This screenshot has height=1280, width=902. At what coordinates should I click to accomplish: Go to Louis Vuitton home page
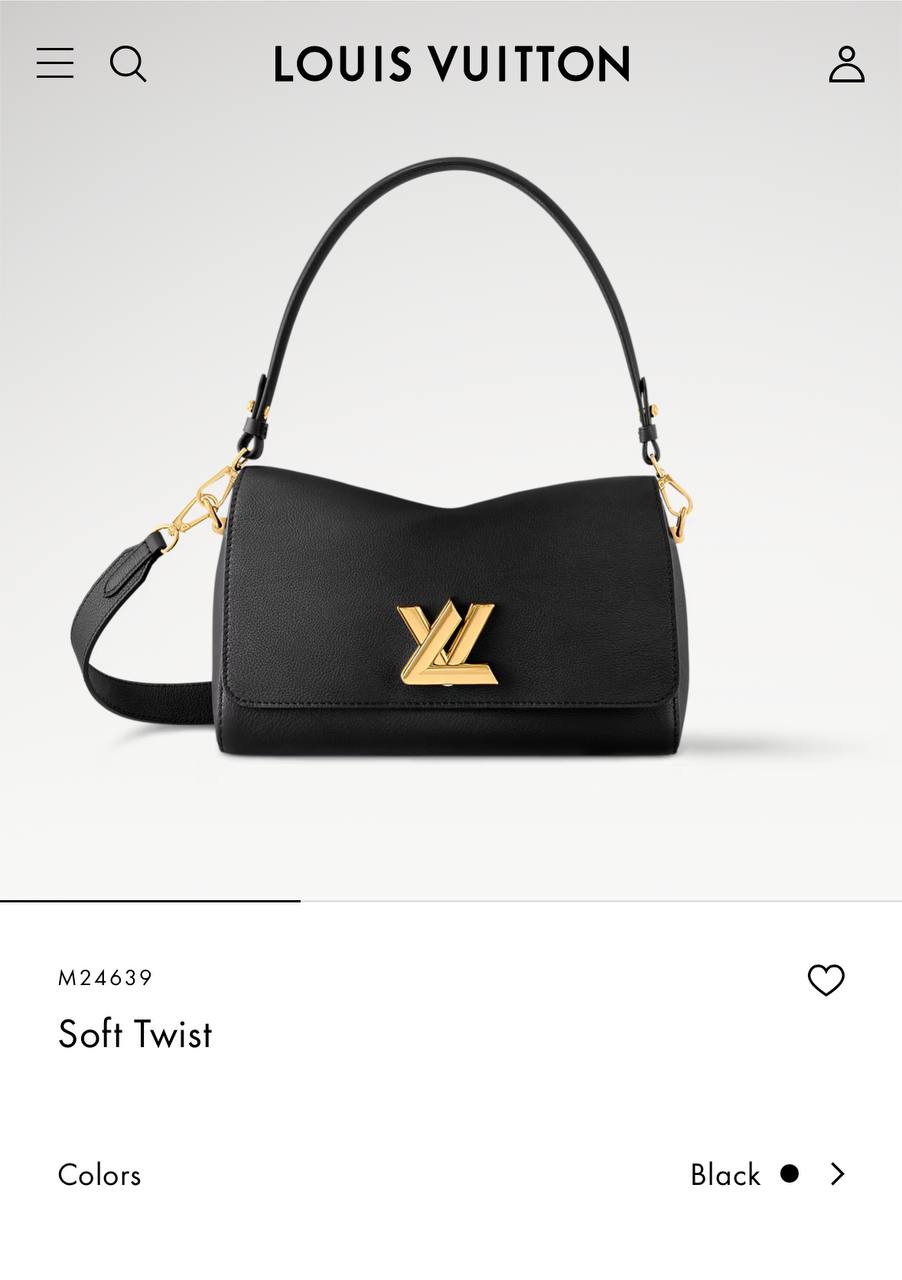(452, 65)
